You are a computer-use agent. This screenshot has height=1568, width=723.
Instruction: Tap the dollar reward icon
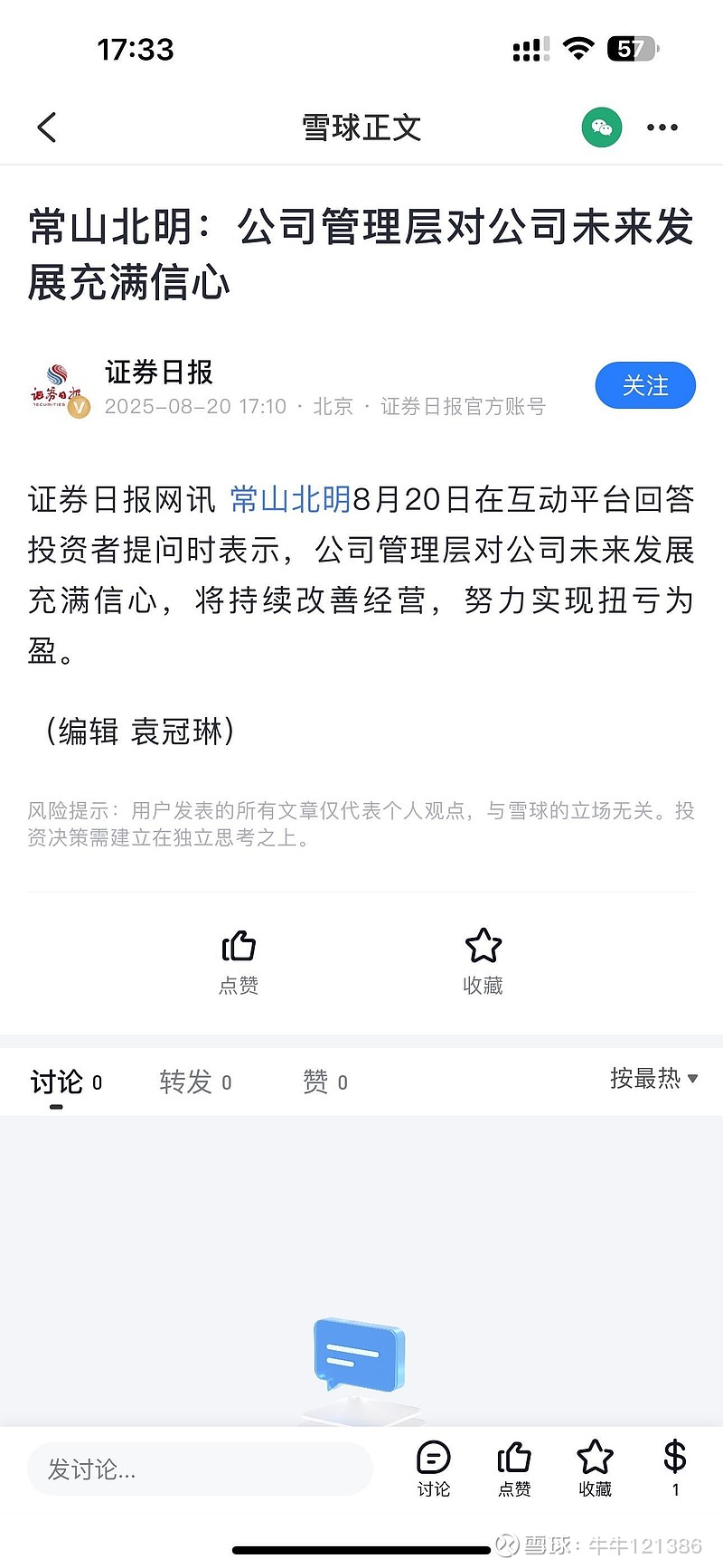[675, 1468]
